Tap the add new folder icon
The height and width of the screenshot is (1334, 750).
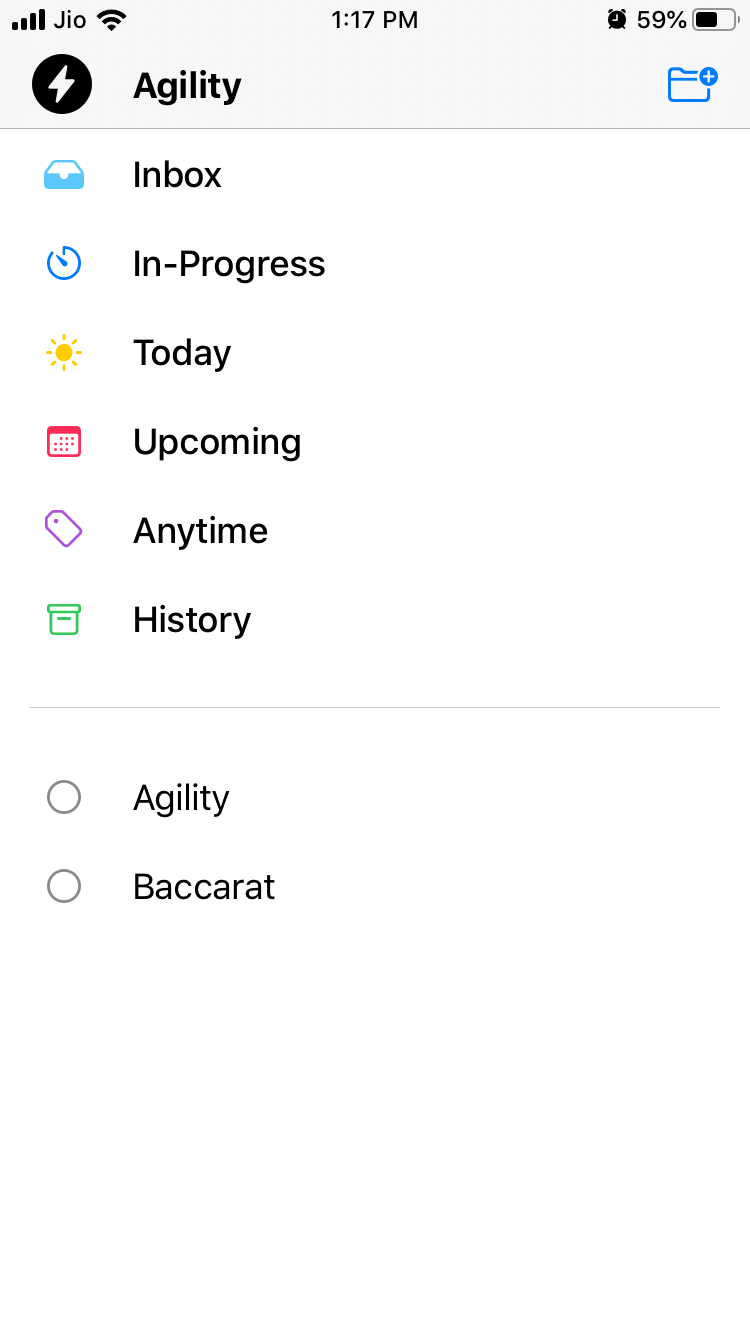click(692, 85)
